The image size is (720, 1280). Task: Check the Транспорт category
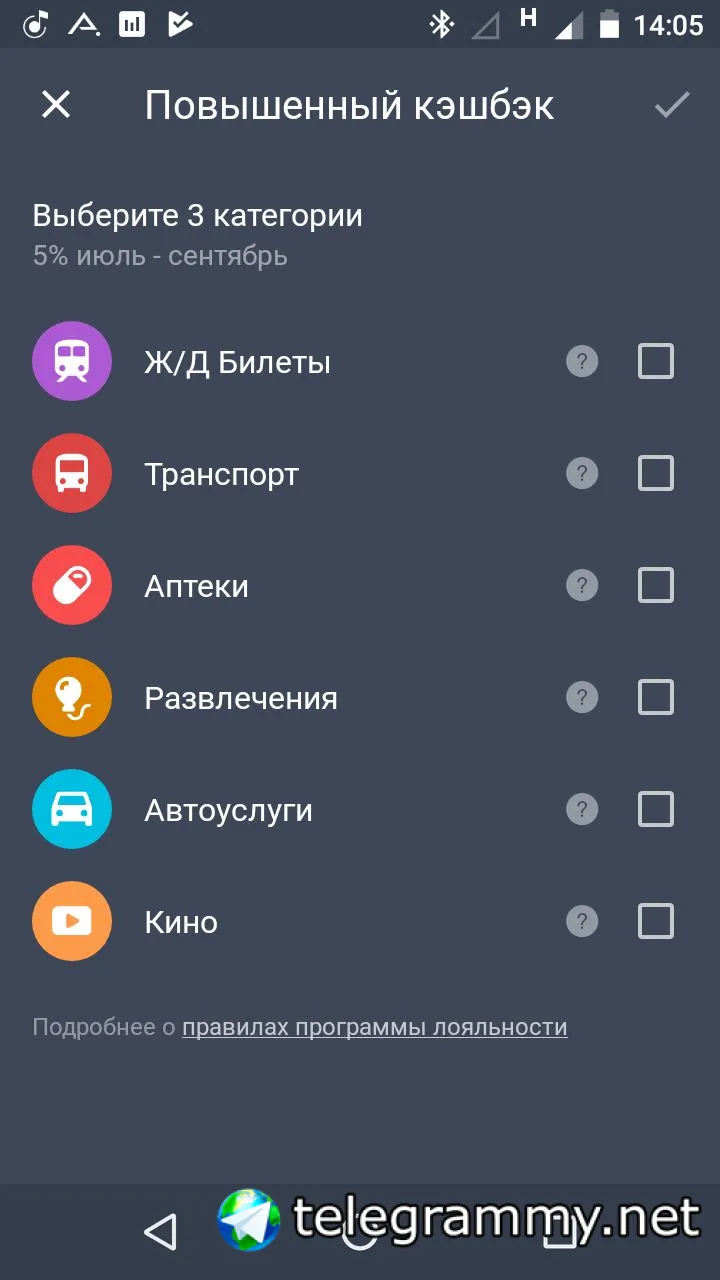[x=656, y=473]
